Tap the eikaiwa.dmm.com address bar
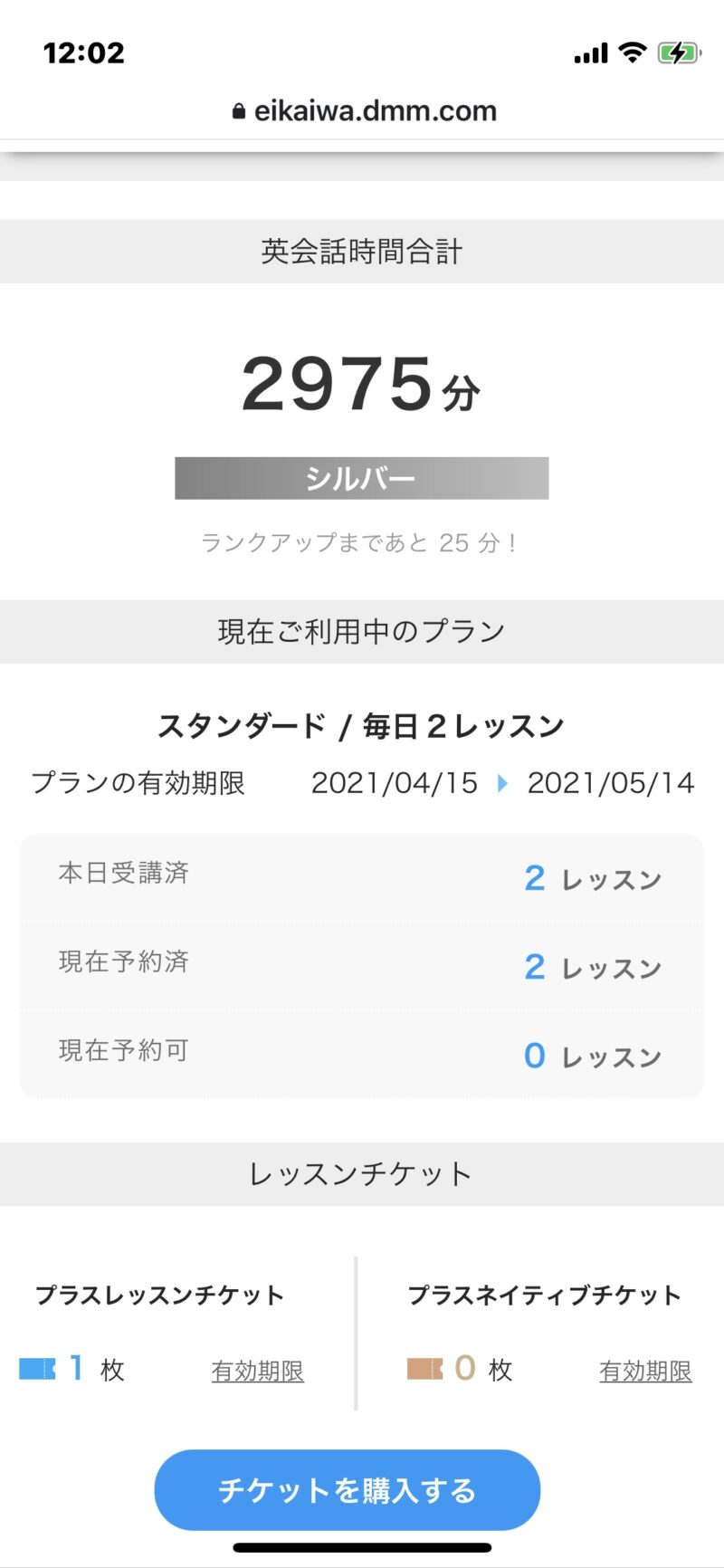724x1568 pixels. [364, 110]
